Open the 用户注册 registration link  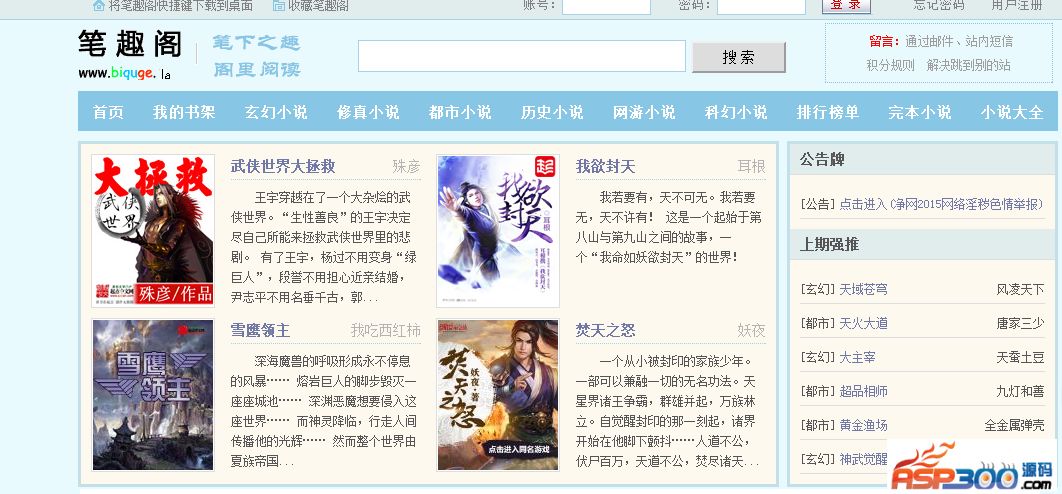(x=1016, y=5)
